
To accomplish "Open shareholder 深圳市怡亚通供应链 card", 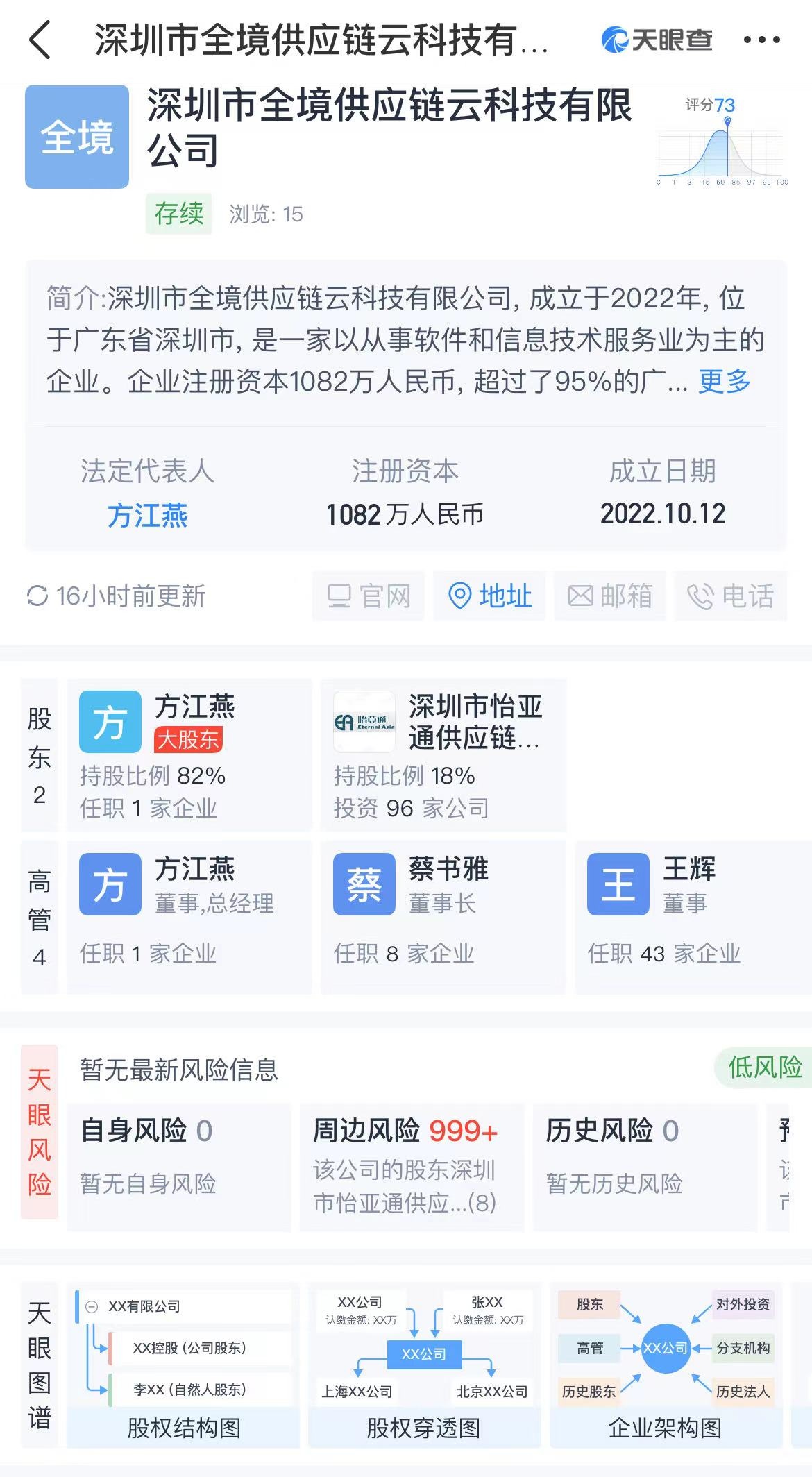I will pos(443,755).
